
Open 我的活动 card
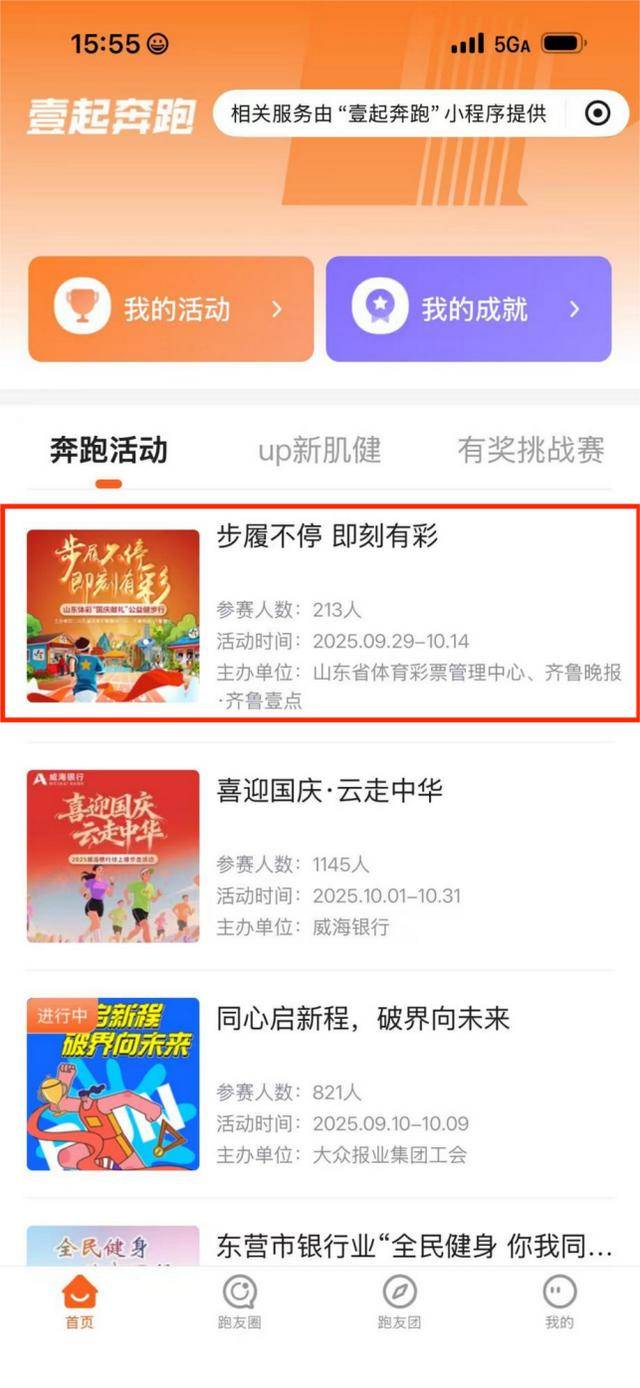coord(170,309)
